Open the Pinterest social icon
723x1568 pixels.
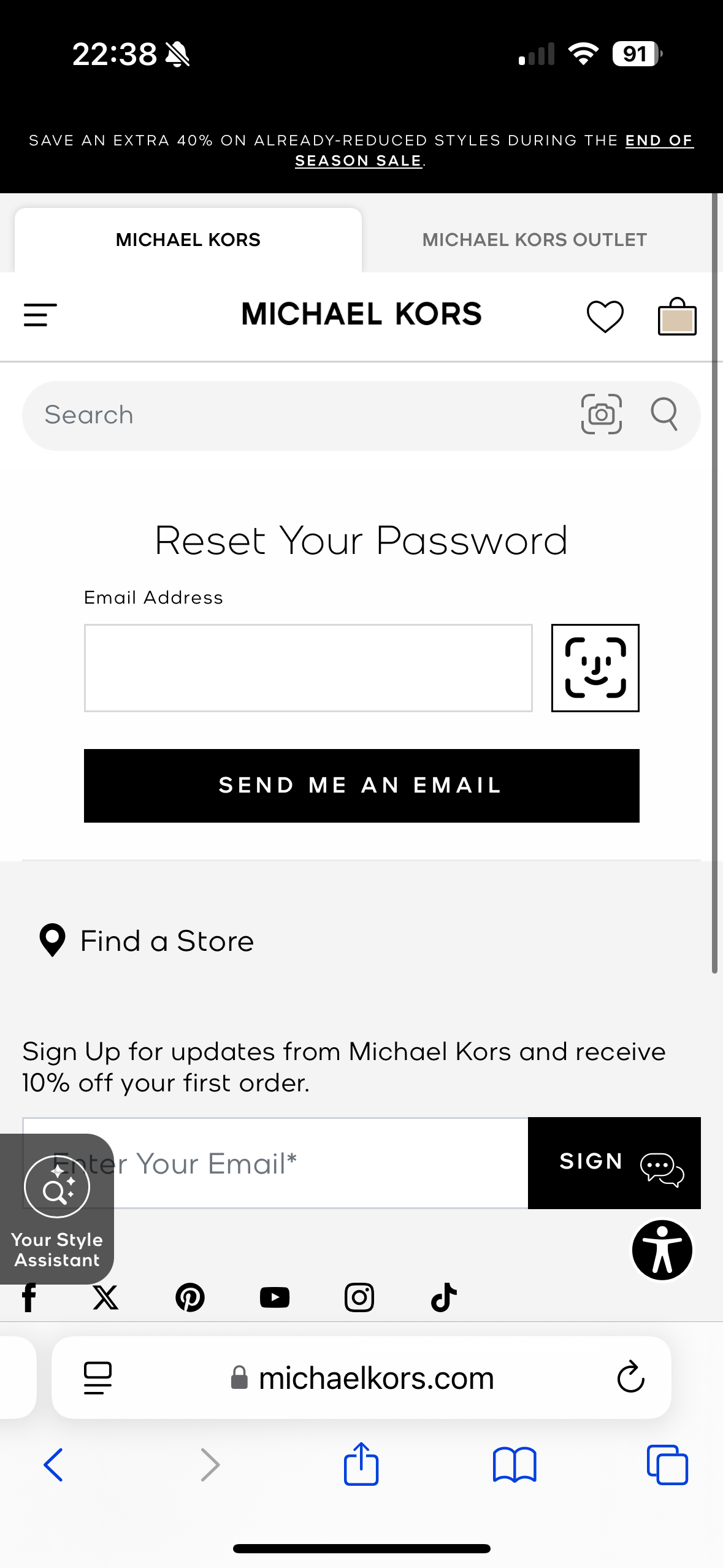(191, 1297)
